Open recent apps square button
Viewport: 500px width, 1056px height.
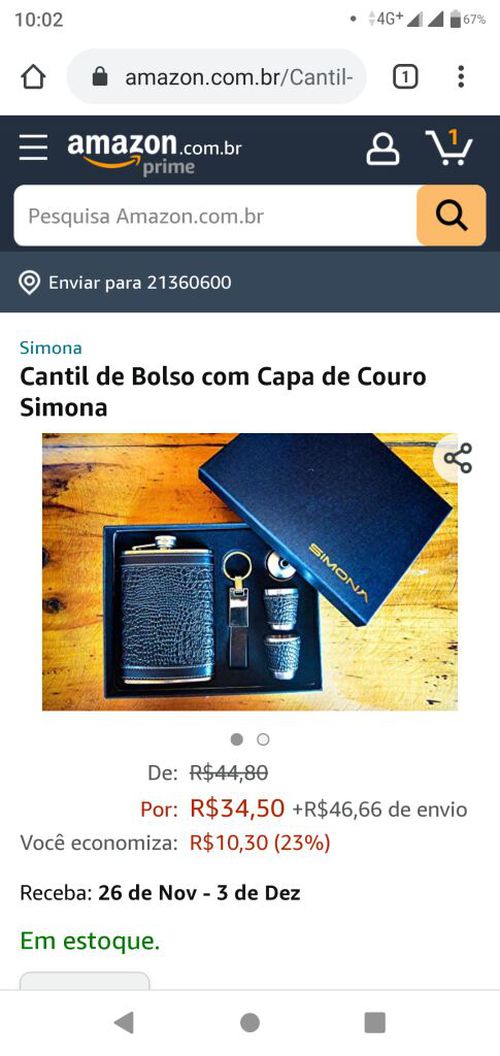tap(375, 1022)
